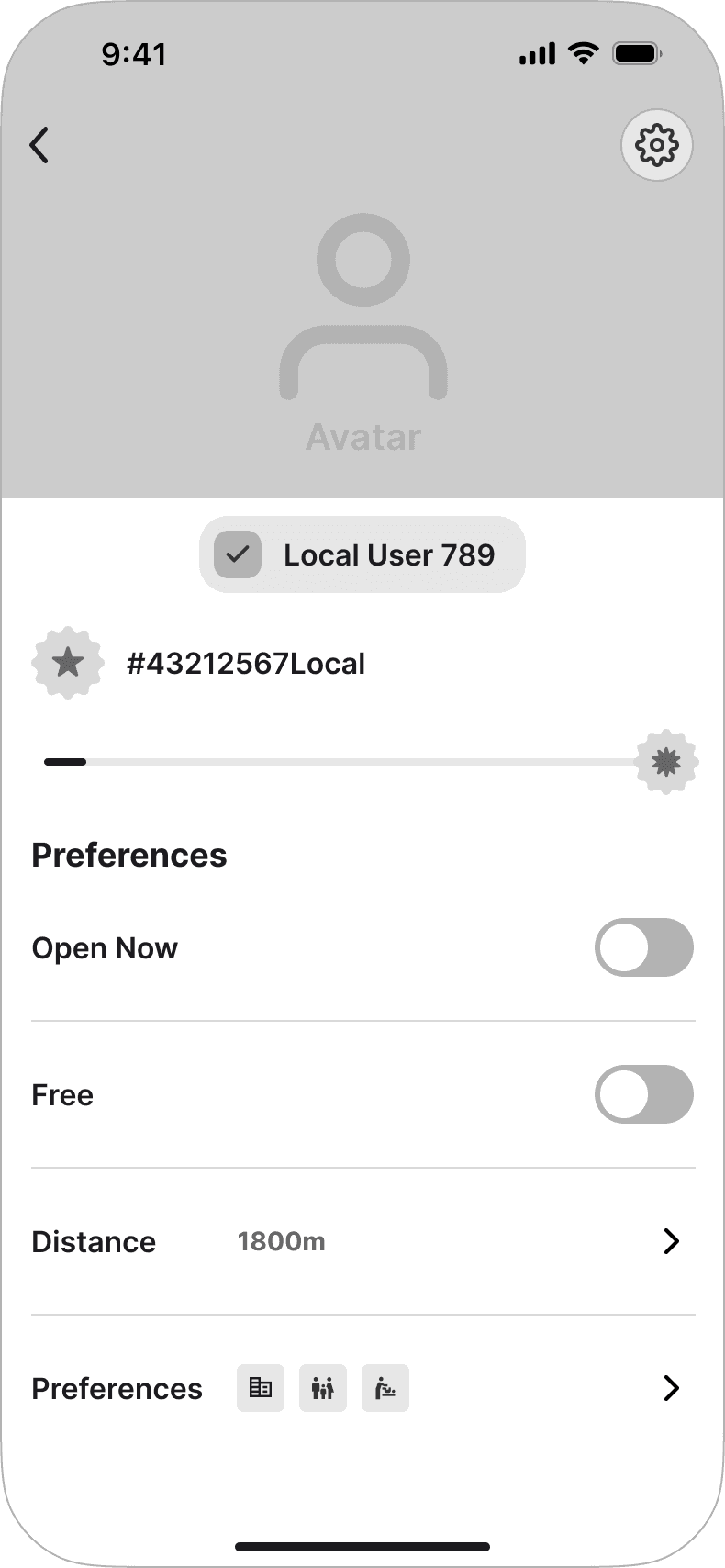
Task: Enable the Open Now toggle
Action: click(x=644, y=947)
